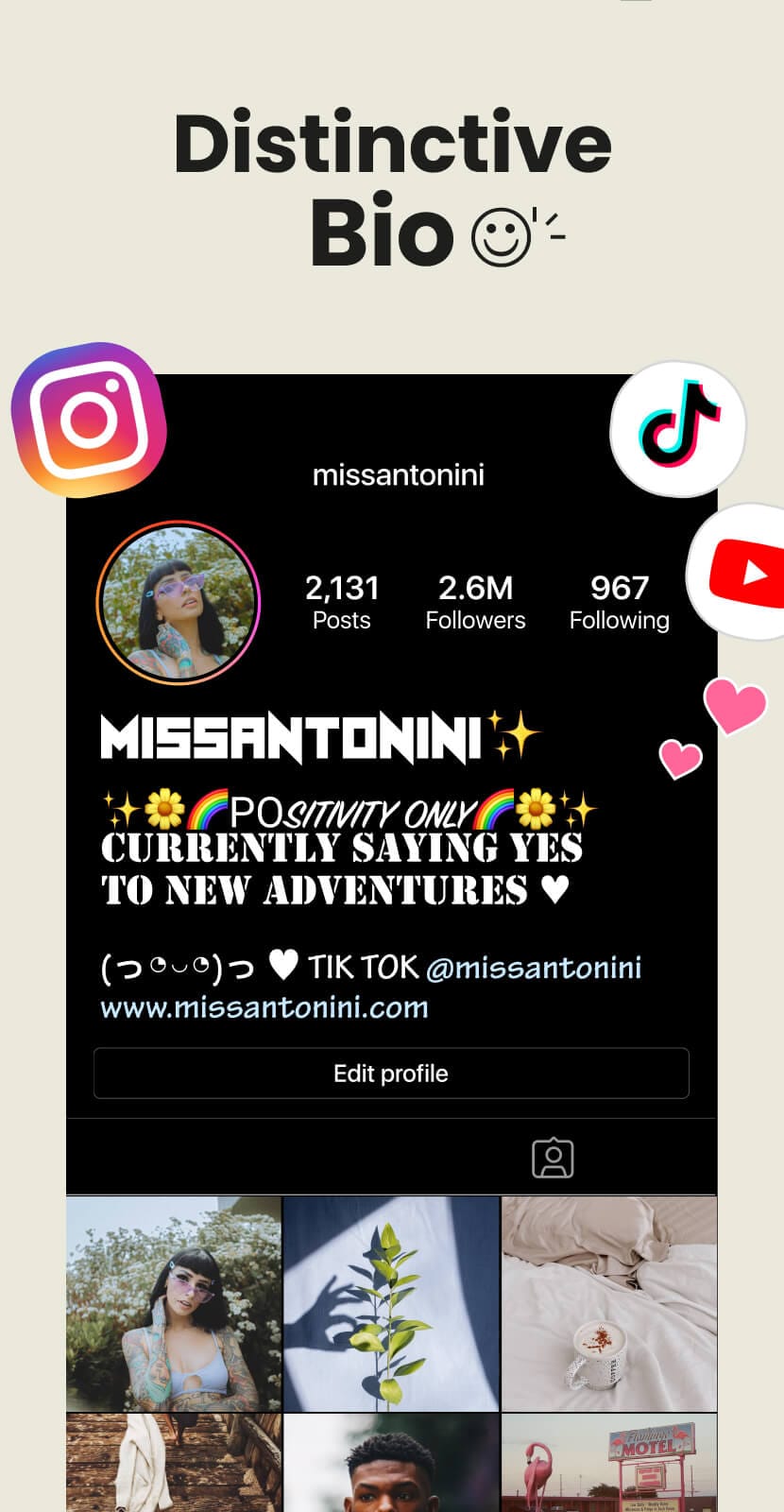Tap the Edit profile button
Viewport: 784px width, 1512px height.
click(x=390, y=1074)
